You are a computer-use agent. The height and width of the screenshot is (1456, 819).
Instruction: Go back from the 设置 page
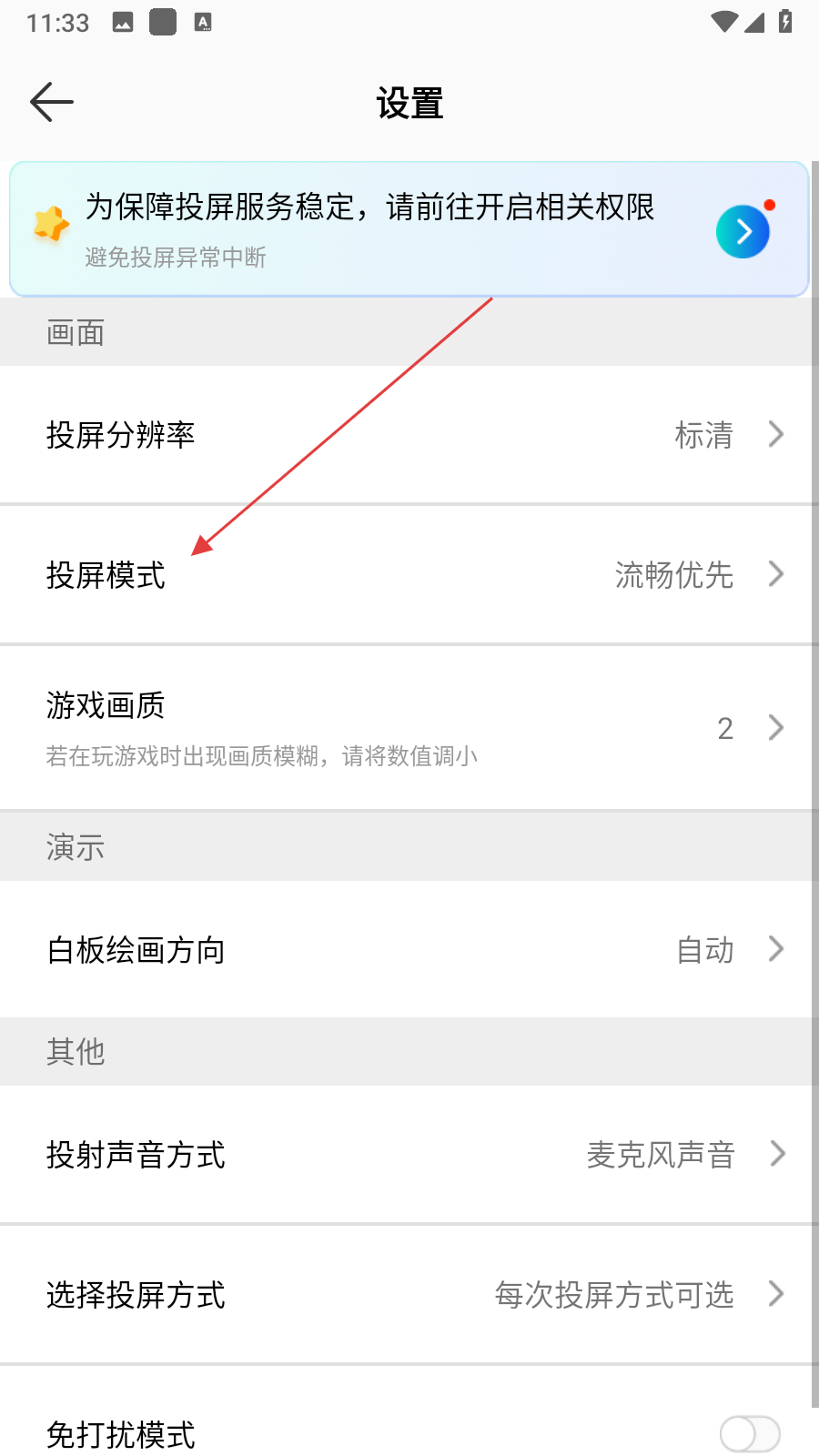(52, 102)
